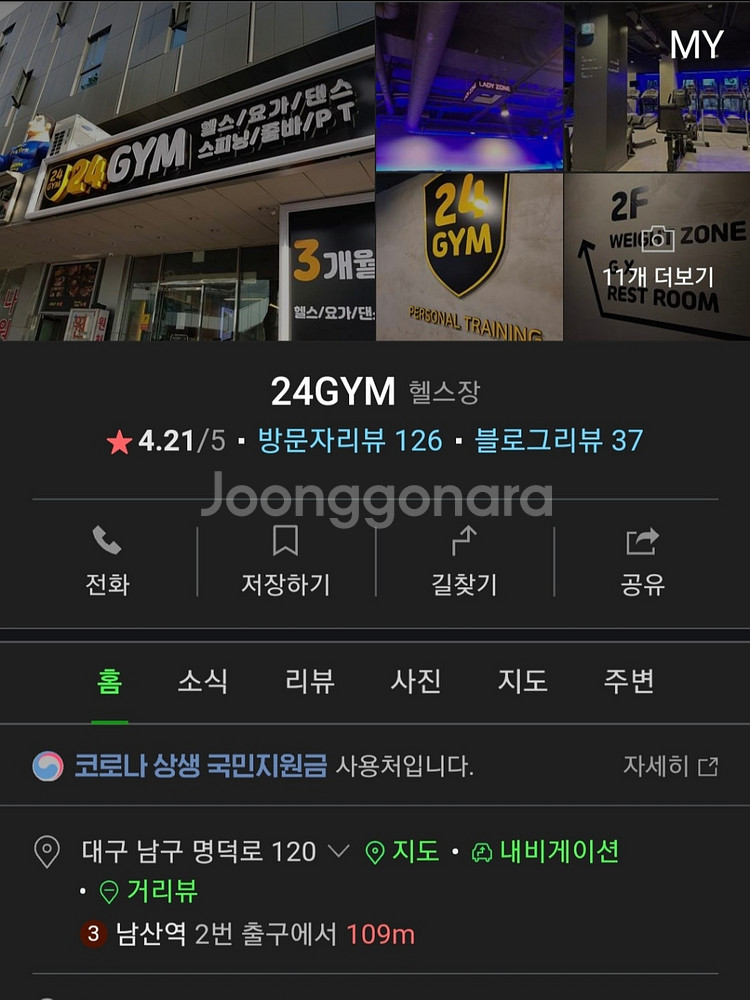This screenshot has height=1000, width=750.
Task: Go to the 소식 tab
Action: [204, 679]
